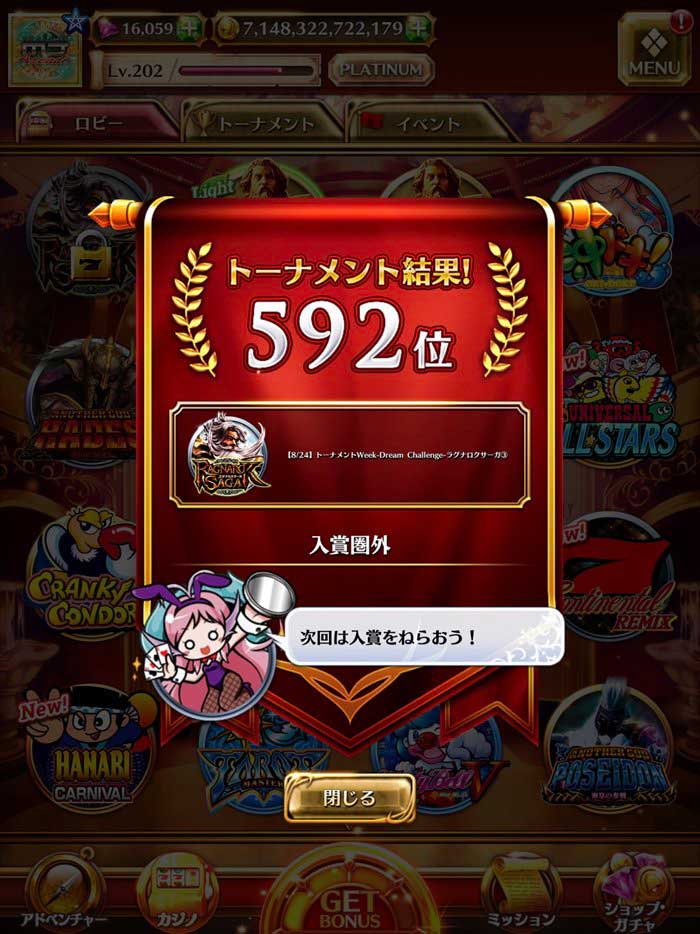
Task: Add more coins with plus icon
Action: (422, 29)
